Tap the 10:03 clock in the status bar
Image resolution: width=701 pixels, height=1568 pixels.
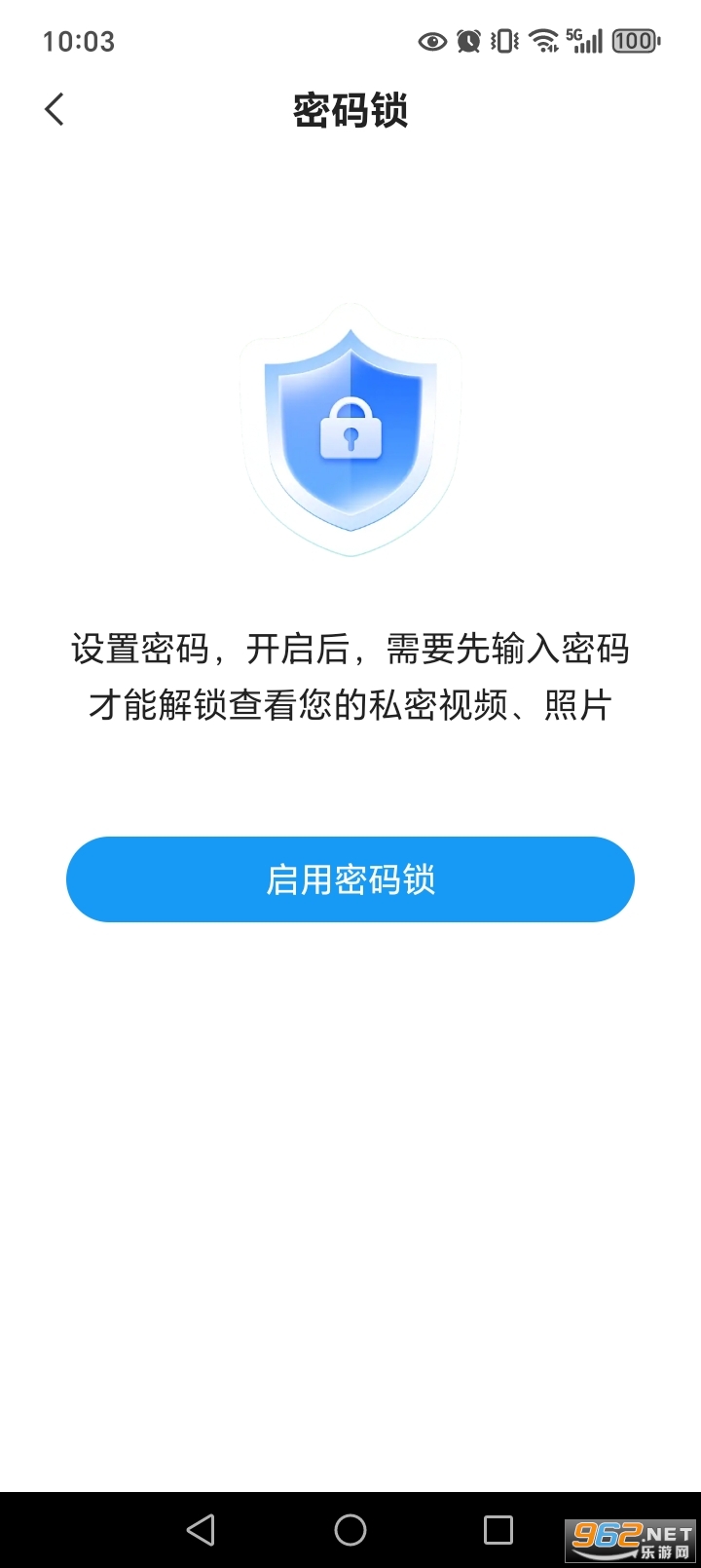tap(79, 42)
